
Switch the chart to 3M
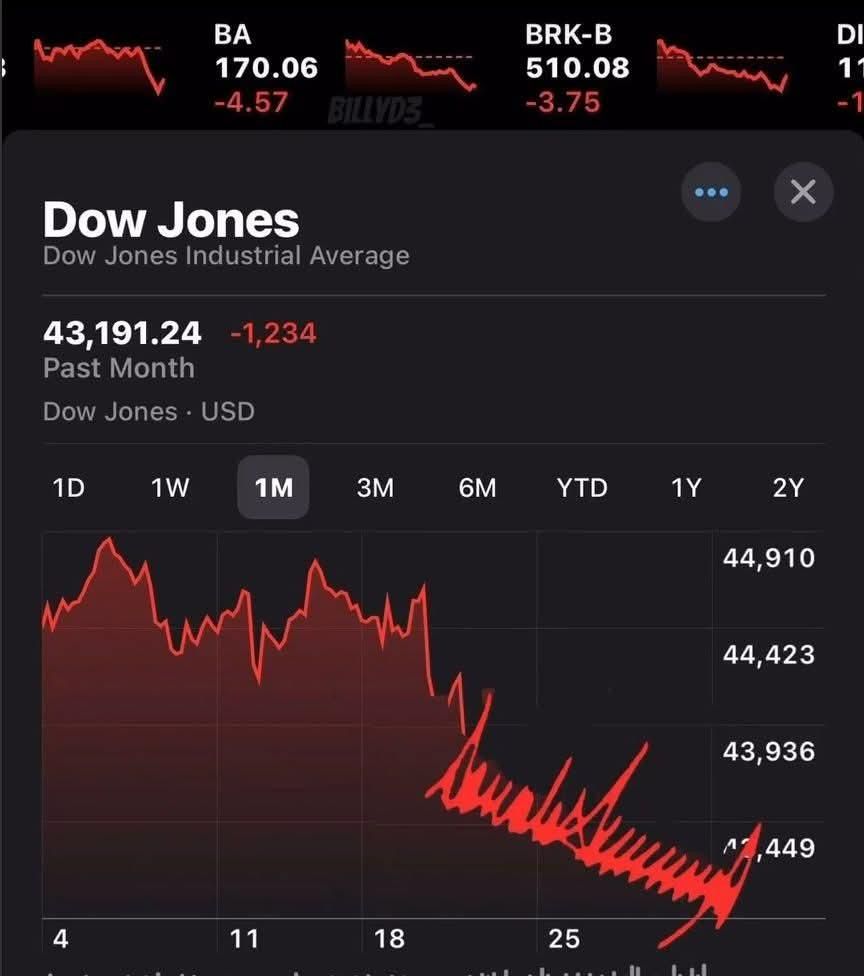tap(376, 488)
